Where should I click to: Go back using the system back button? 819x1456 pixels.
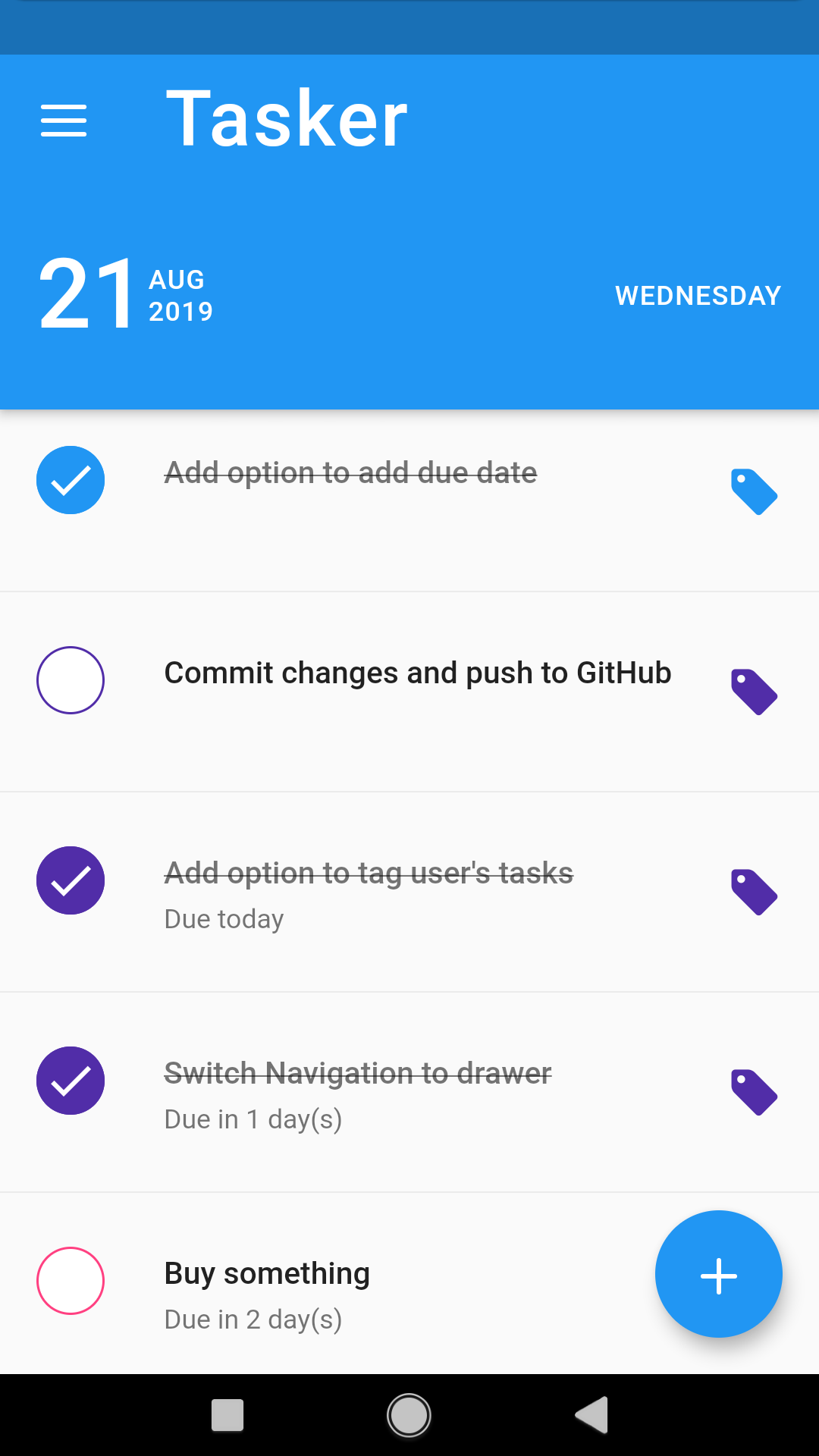click(x=591, y=1415)
